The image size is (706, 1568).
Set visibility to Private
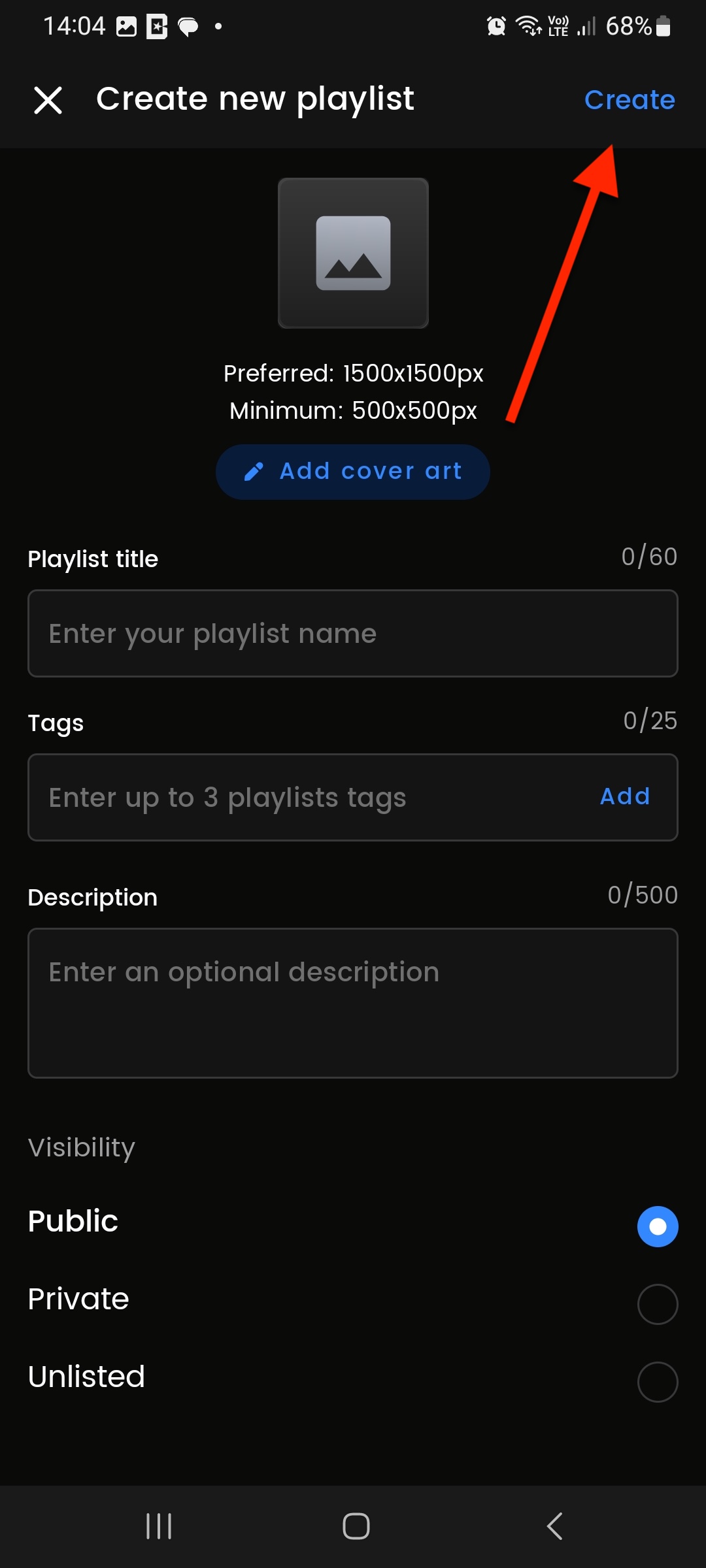657,1304
